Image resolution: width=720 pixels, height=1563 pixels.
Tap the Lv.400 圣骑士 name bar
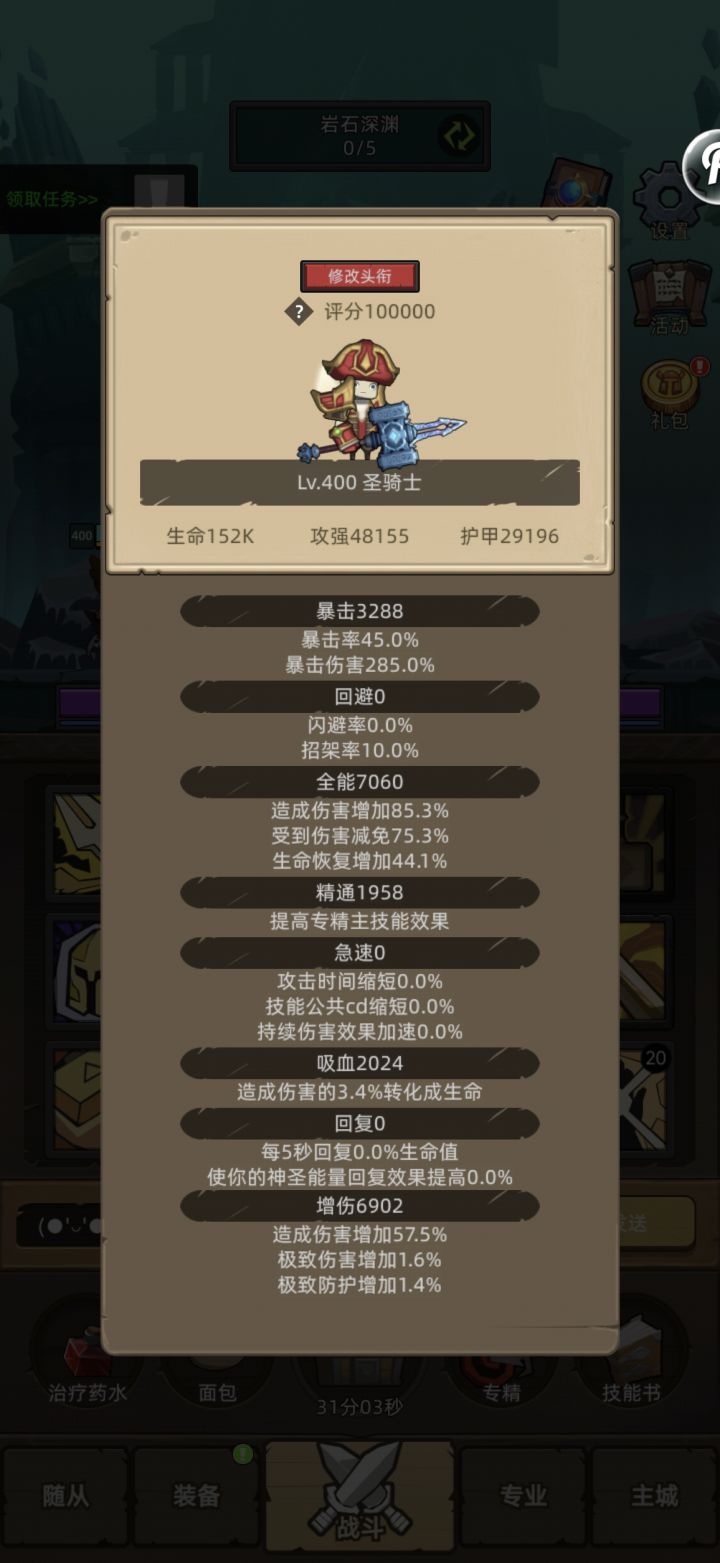coord(360,483)
